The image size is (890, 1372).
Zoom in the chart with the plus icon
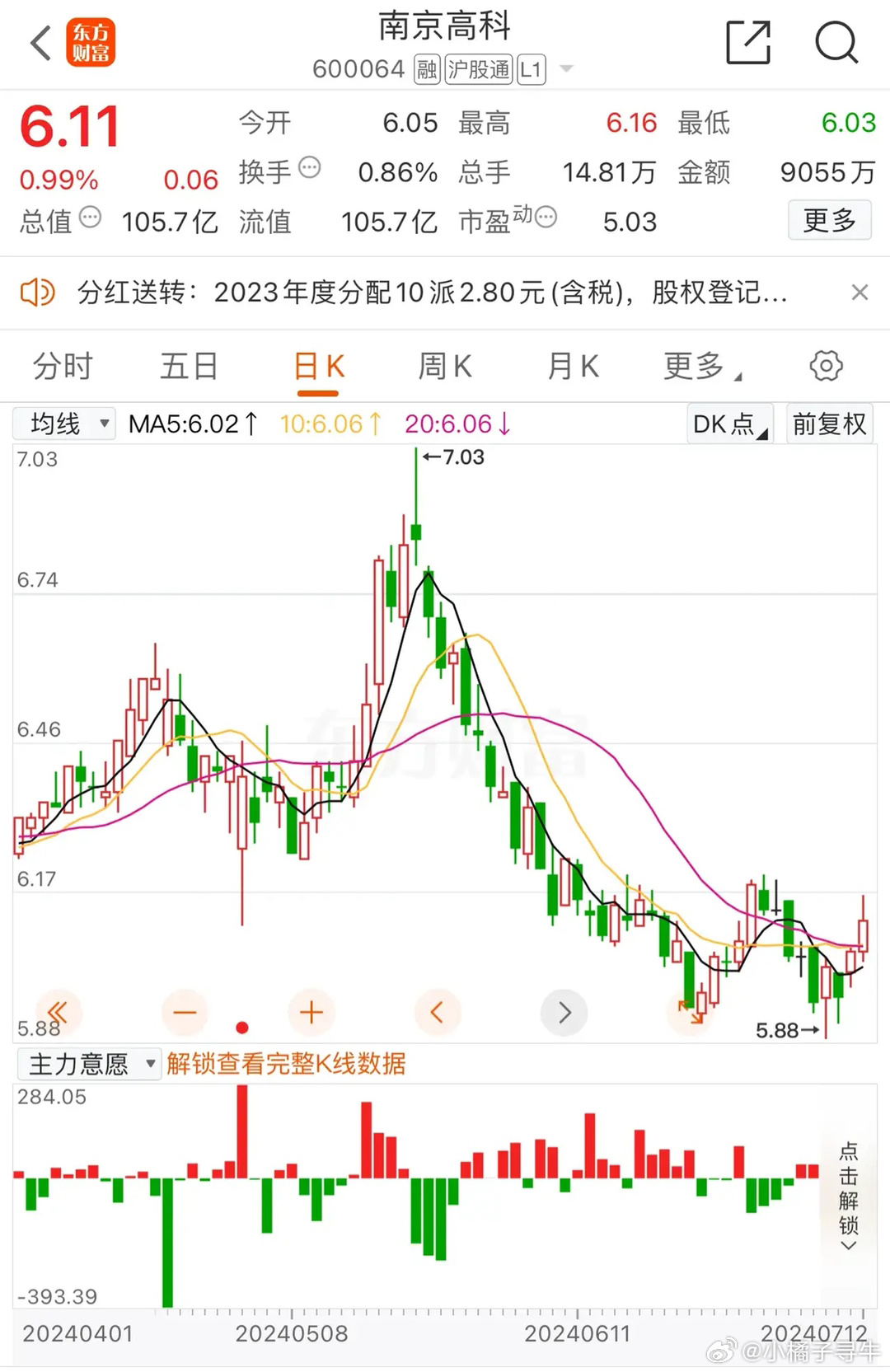point(311,1013)
